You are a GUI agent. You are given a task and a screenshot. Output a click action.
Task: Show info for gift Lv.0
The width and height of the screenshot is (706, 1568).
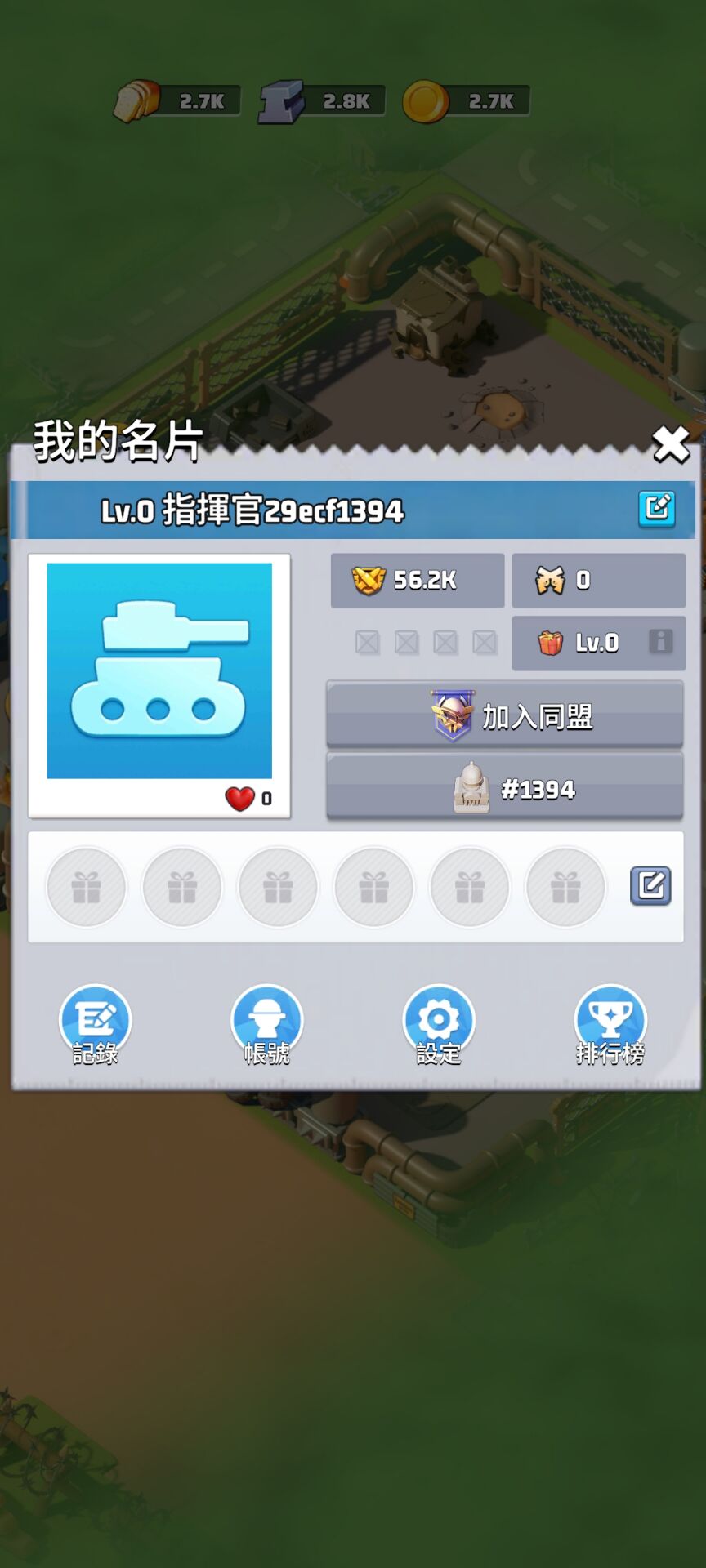click(x=660, y=642)
